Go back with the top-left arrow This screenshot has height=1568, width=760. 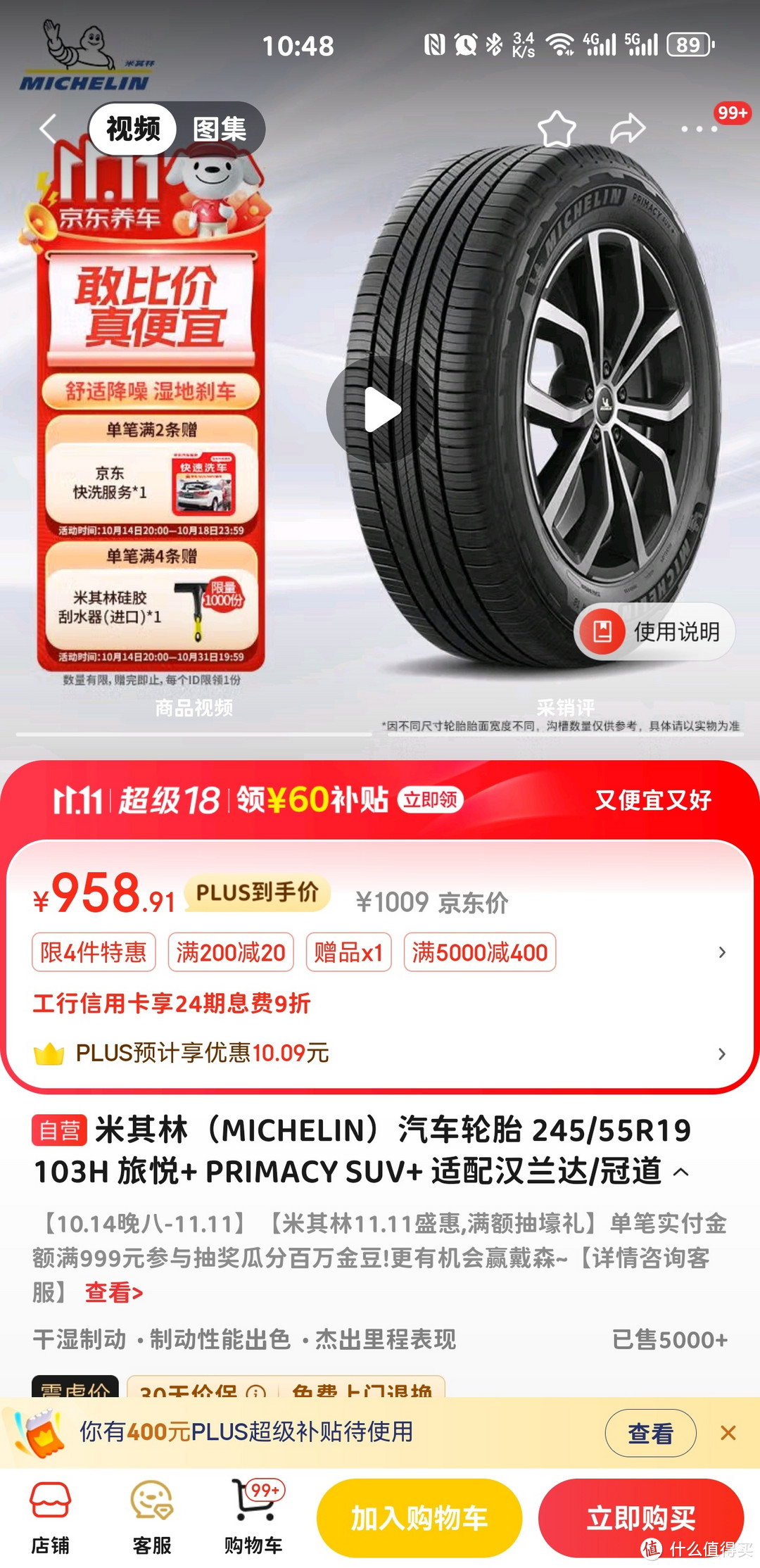pos(48,129)
